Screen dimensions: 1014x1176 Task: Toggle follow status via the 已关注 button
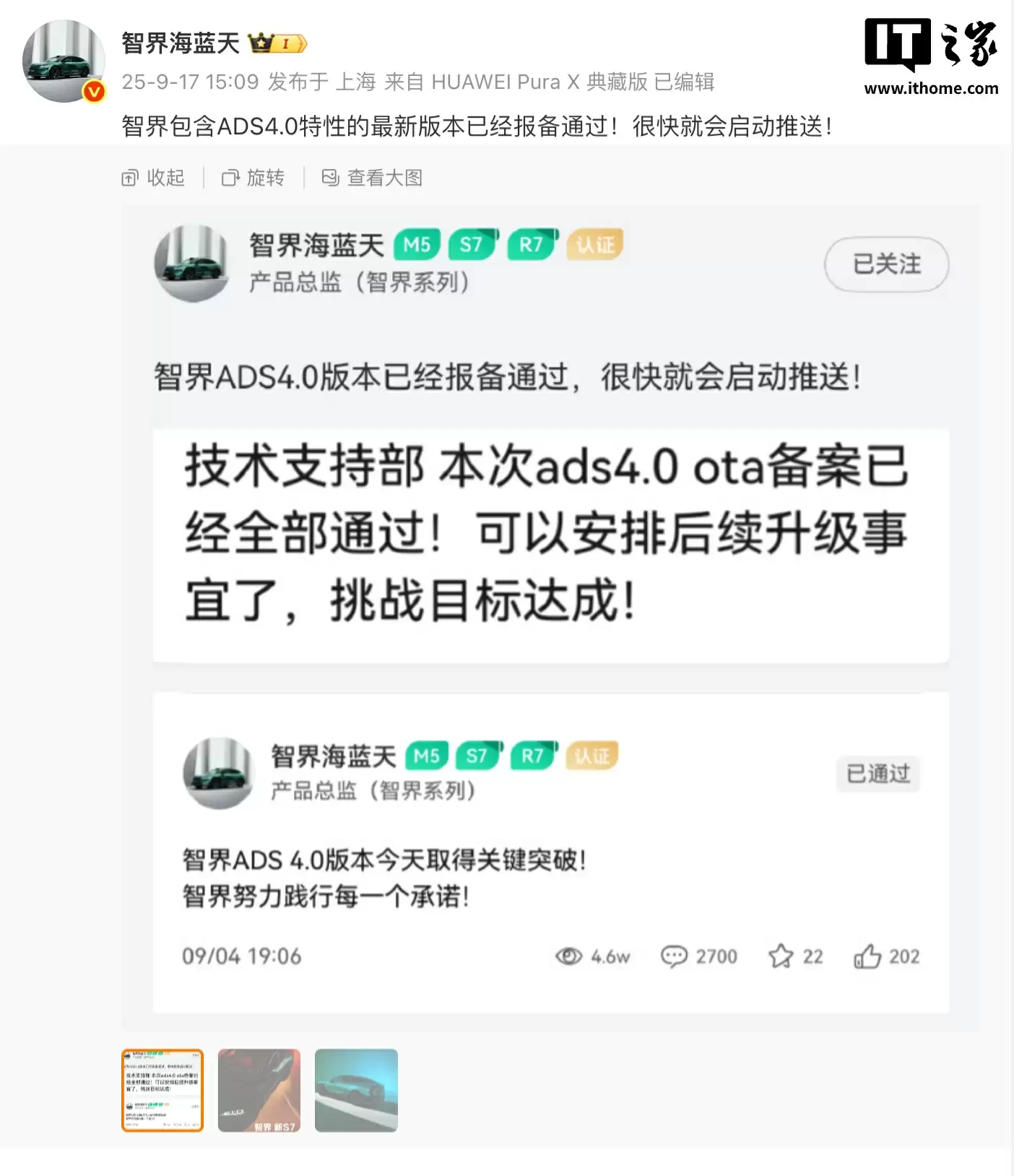pyautogui.click(x=886, y=265)
